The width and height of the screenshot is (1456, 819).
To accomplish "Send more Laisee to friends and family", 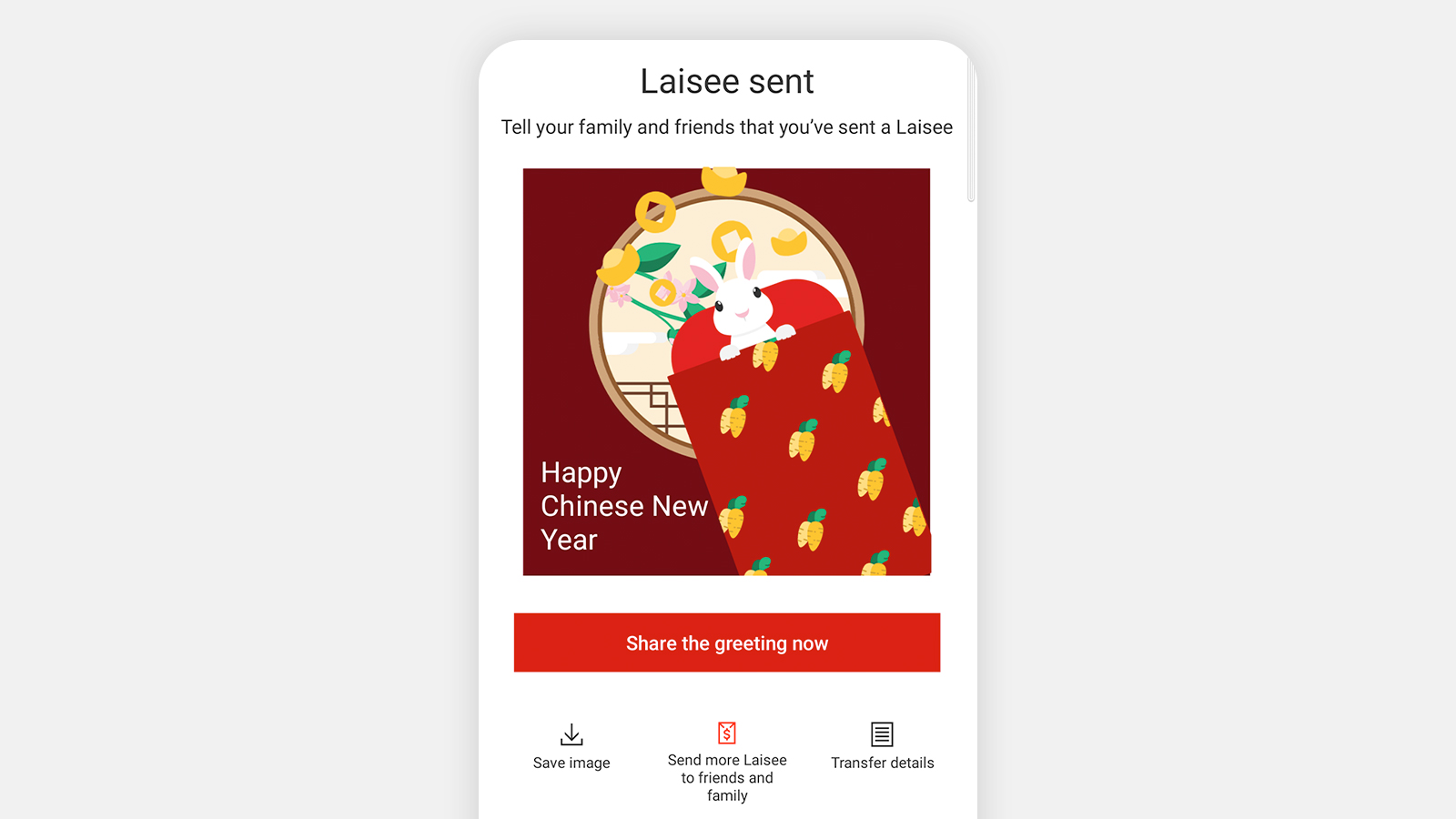I will tap(726, 761).
